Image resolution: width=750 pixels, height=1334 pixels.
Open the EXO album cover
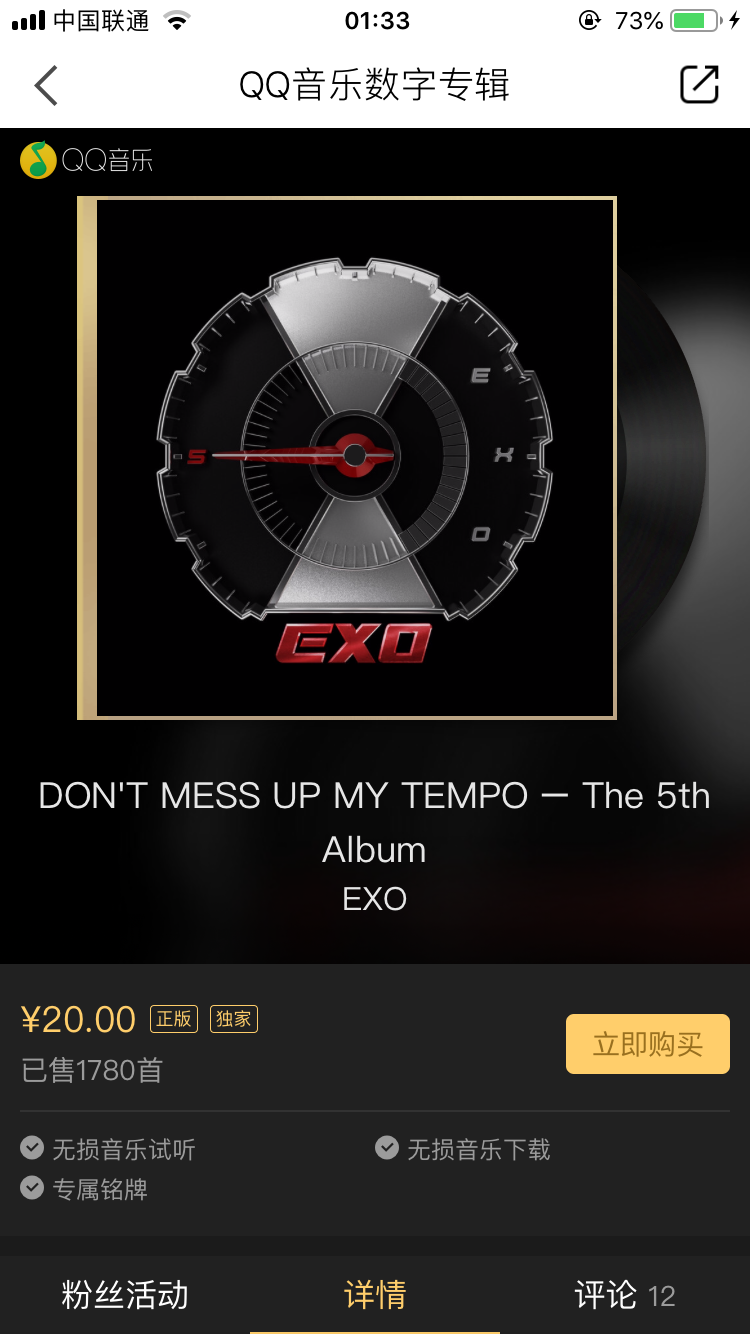(347, 458)
